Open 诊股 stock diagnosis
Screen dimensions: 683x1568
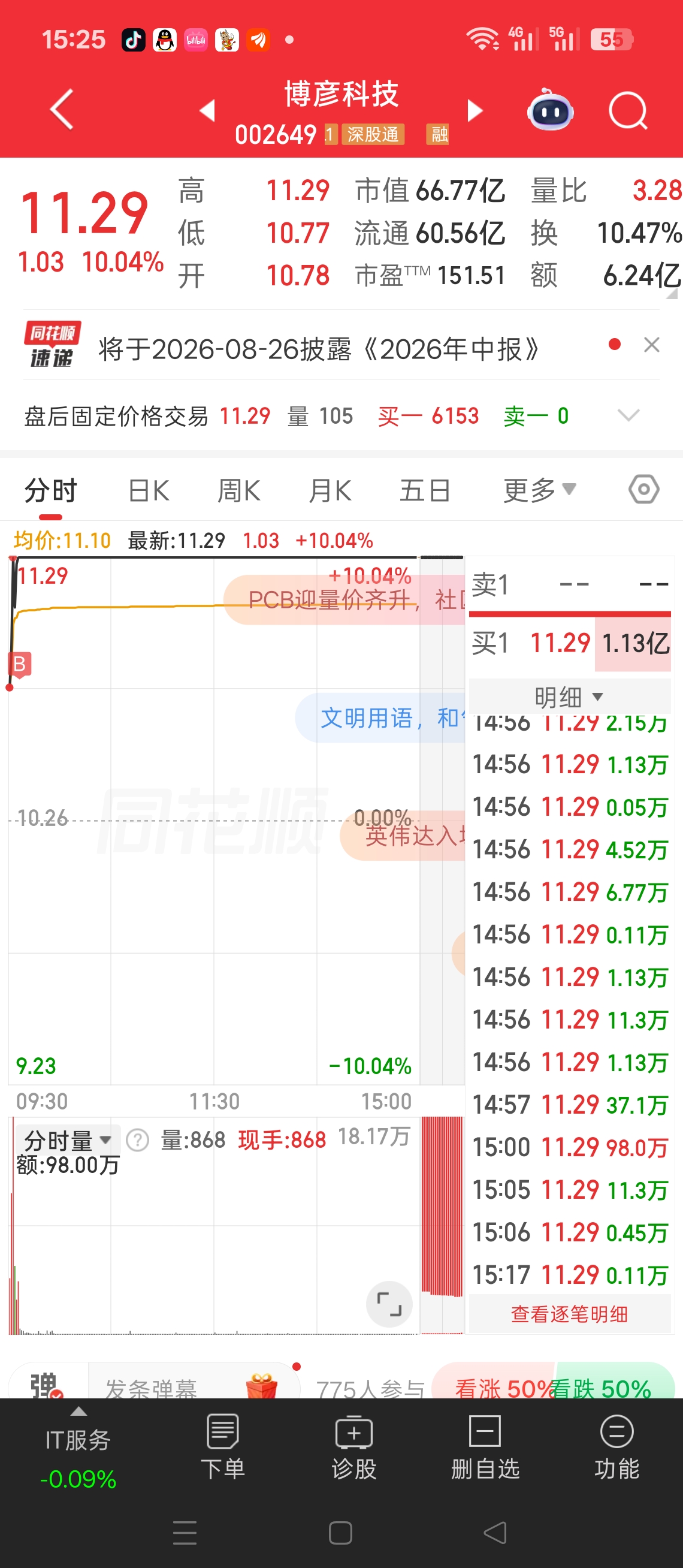[x=354, y=1448]
